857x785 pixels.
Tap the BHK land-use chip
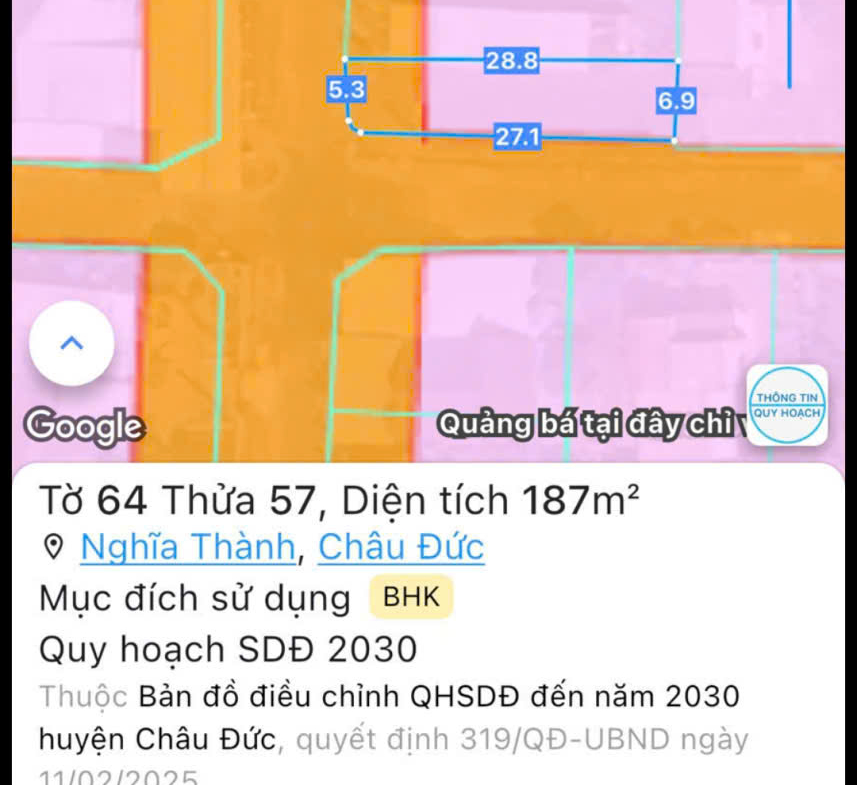pos(411,597)
